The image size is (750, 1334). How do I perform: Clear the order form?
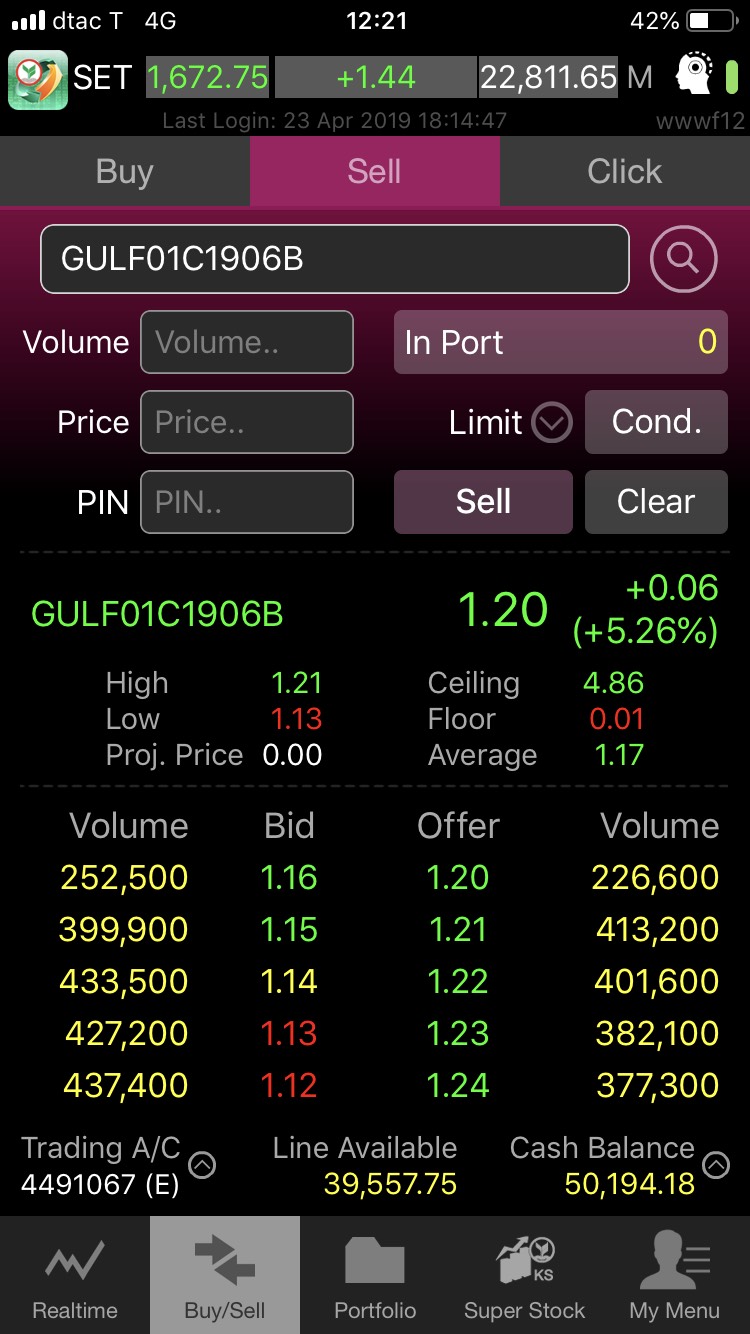click(x=656, y=502)
